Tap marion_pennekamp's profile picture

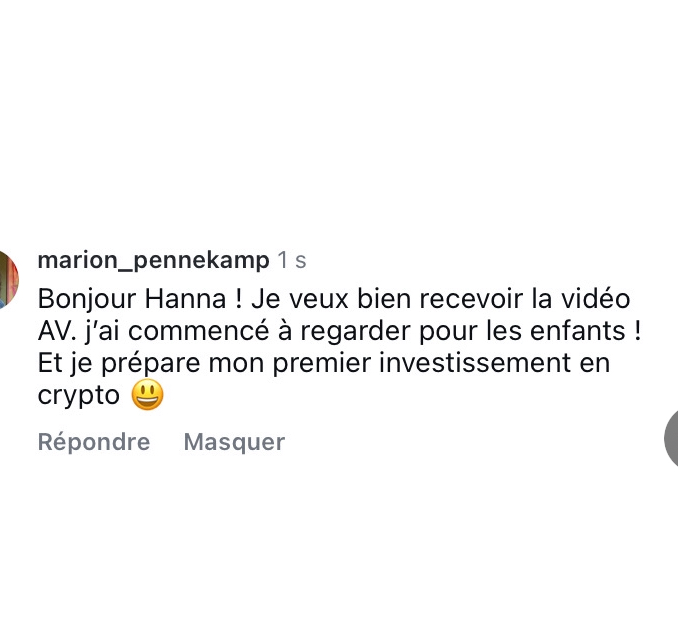pos(8,277)
